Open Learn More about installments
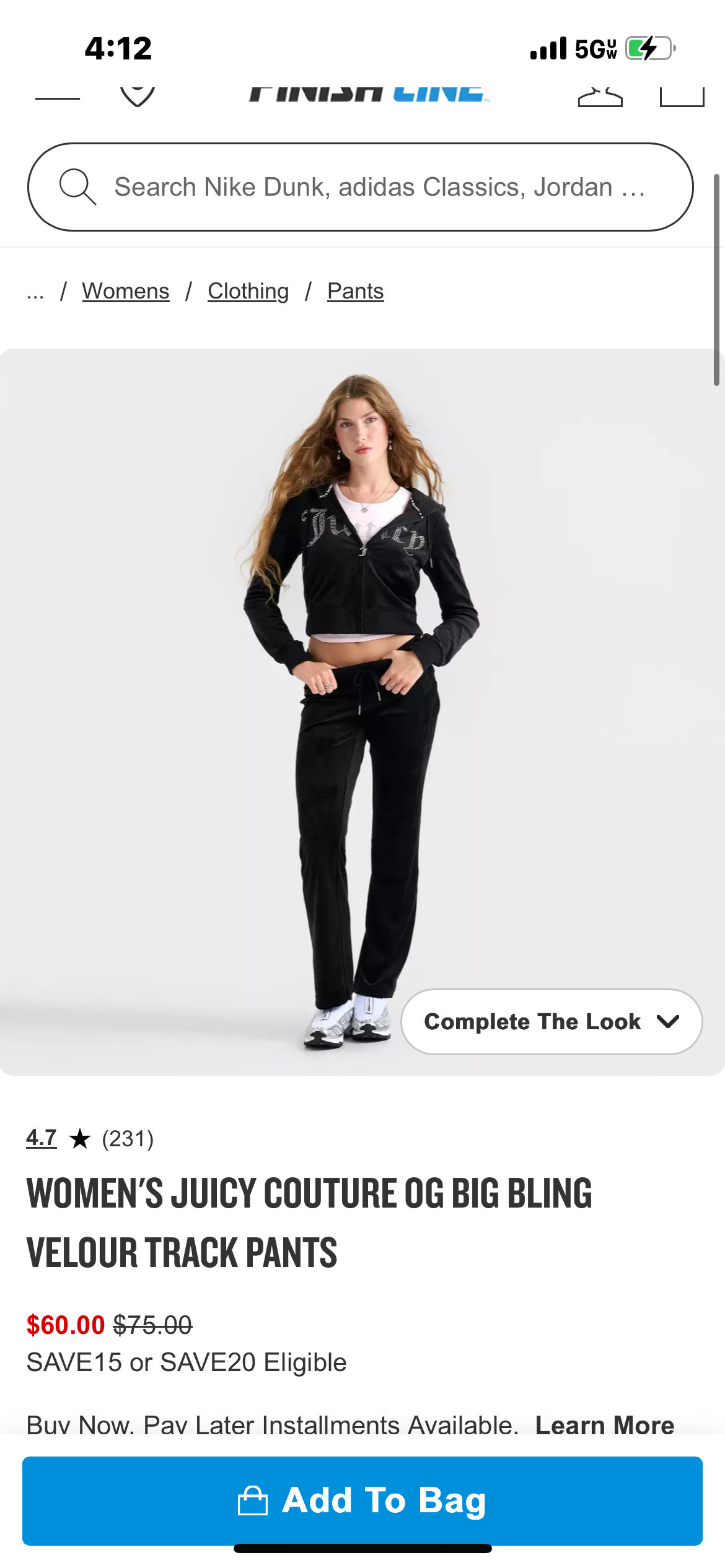Image resolution: width=725 pixels, height=1568 pixels. tap(604, 1425)
